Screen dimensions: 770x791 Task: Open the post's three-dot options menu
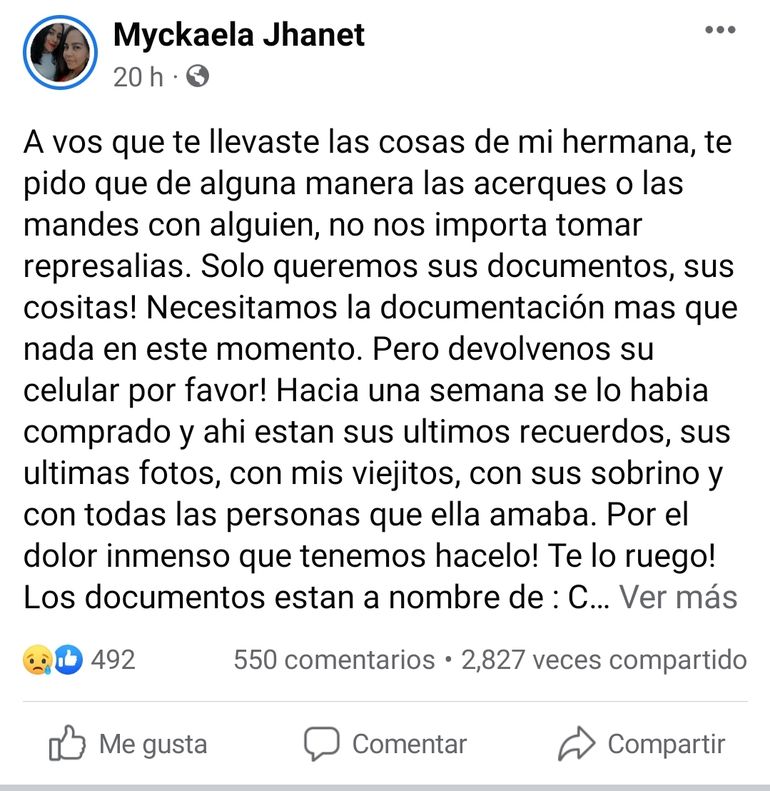pos(720,31)
